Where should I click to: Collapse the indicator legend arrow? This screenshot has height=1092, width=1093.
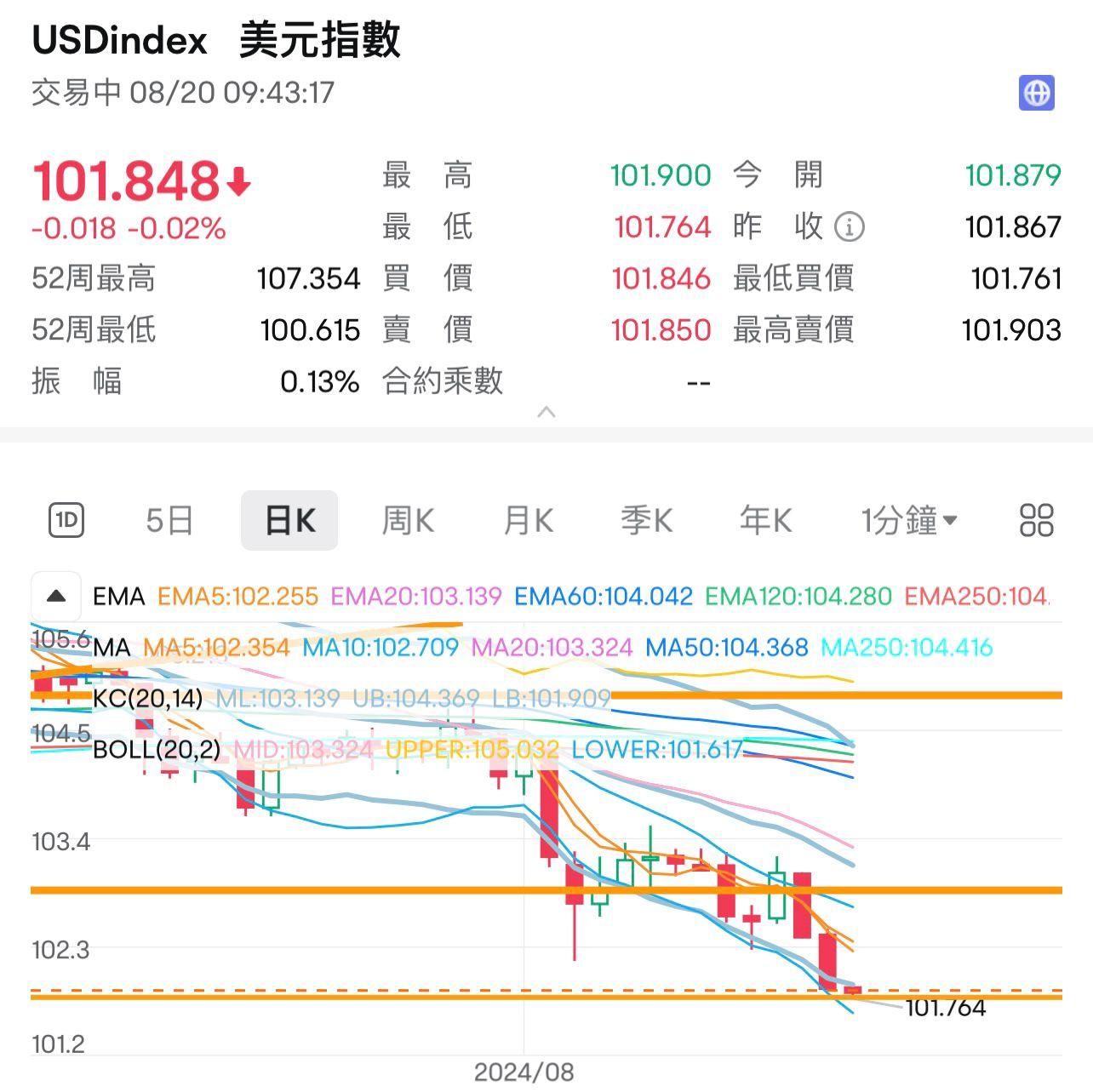tap(56, 596)
